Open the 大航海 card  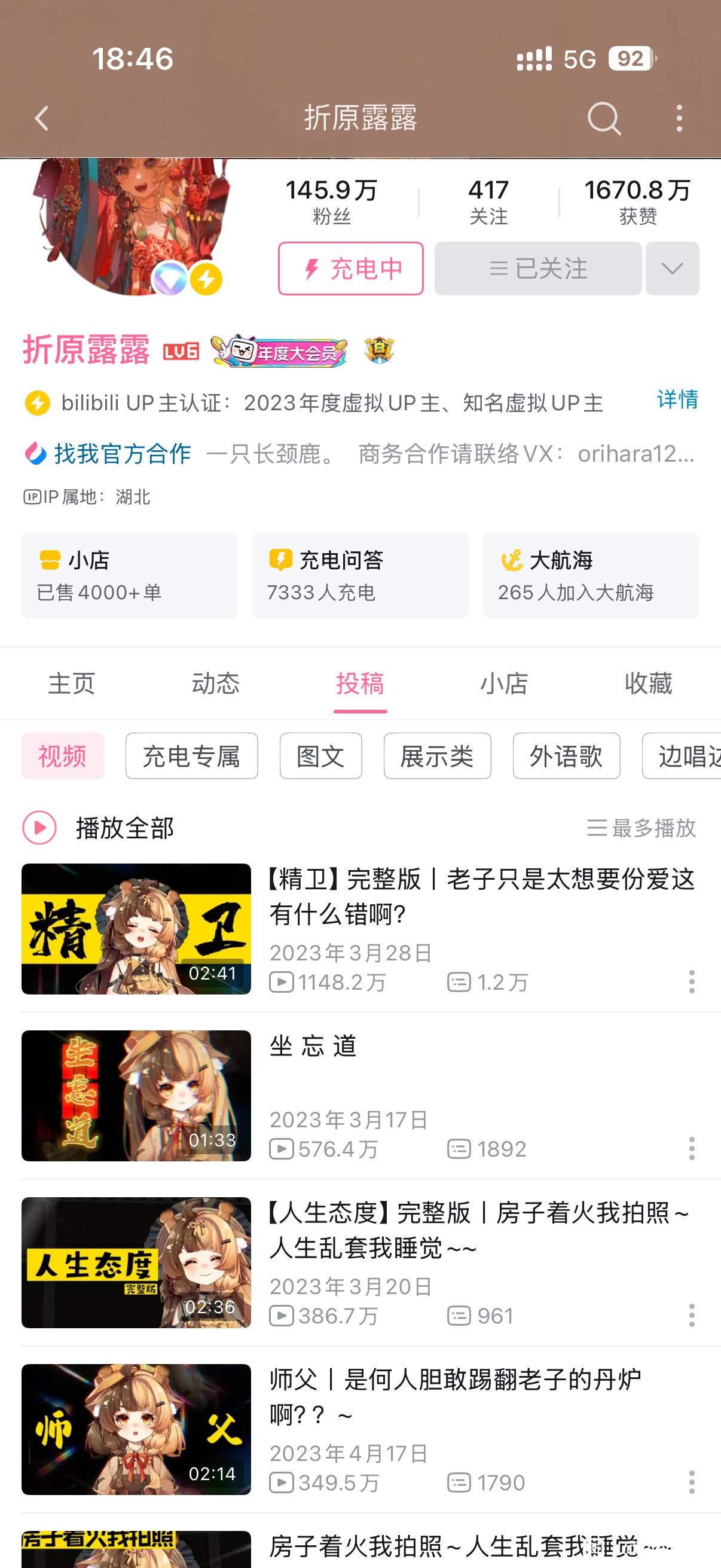[591, 575]
